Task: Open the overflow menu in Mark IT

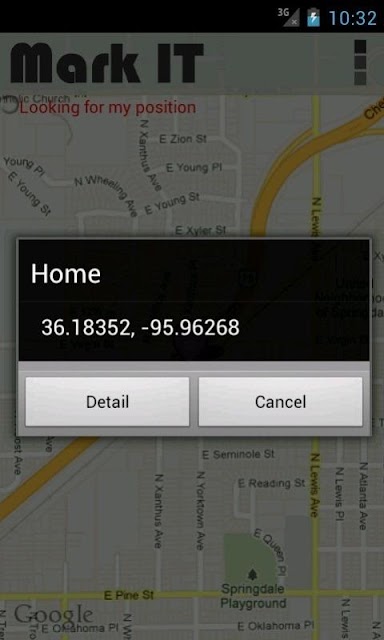Action: pos(360,62)
